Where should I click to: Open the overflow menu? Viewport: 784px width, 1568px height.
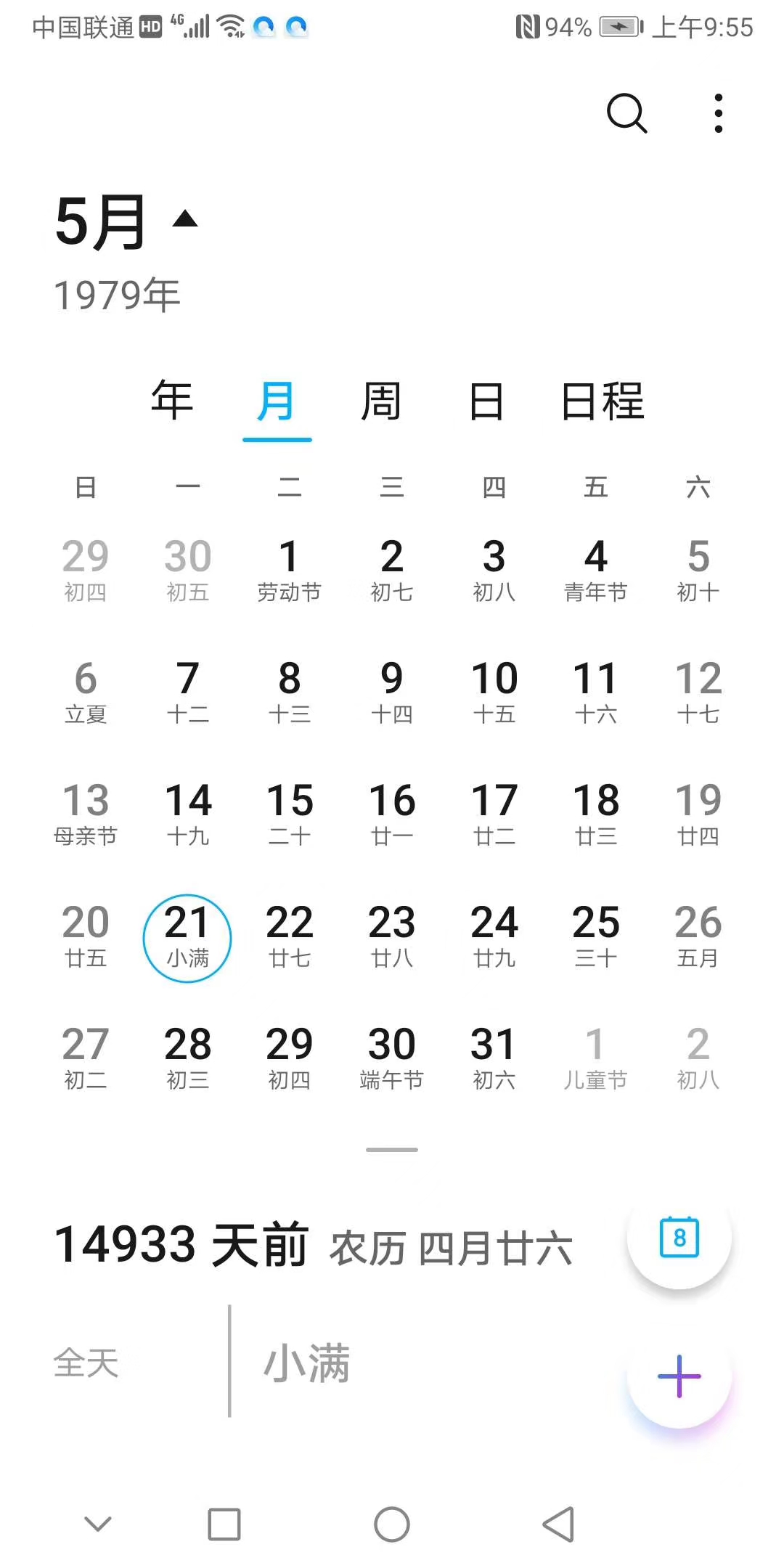click(x=718, y=113)
